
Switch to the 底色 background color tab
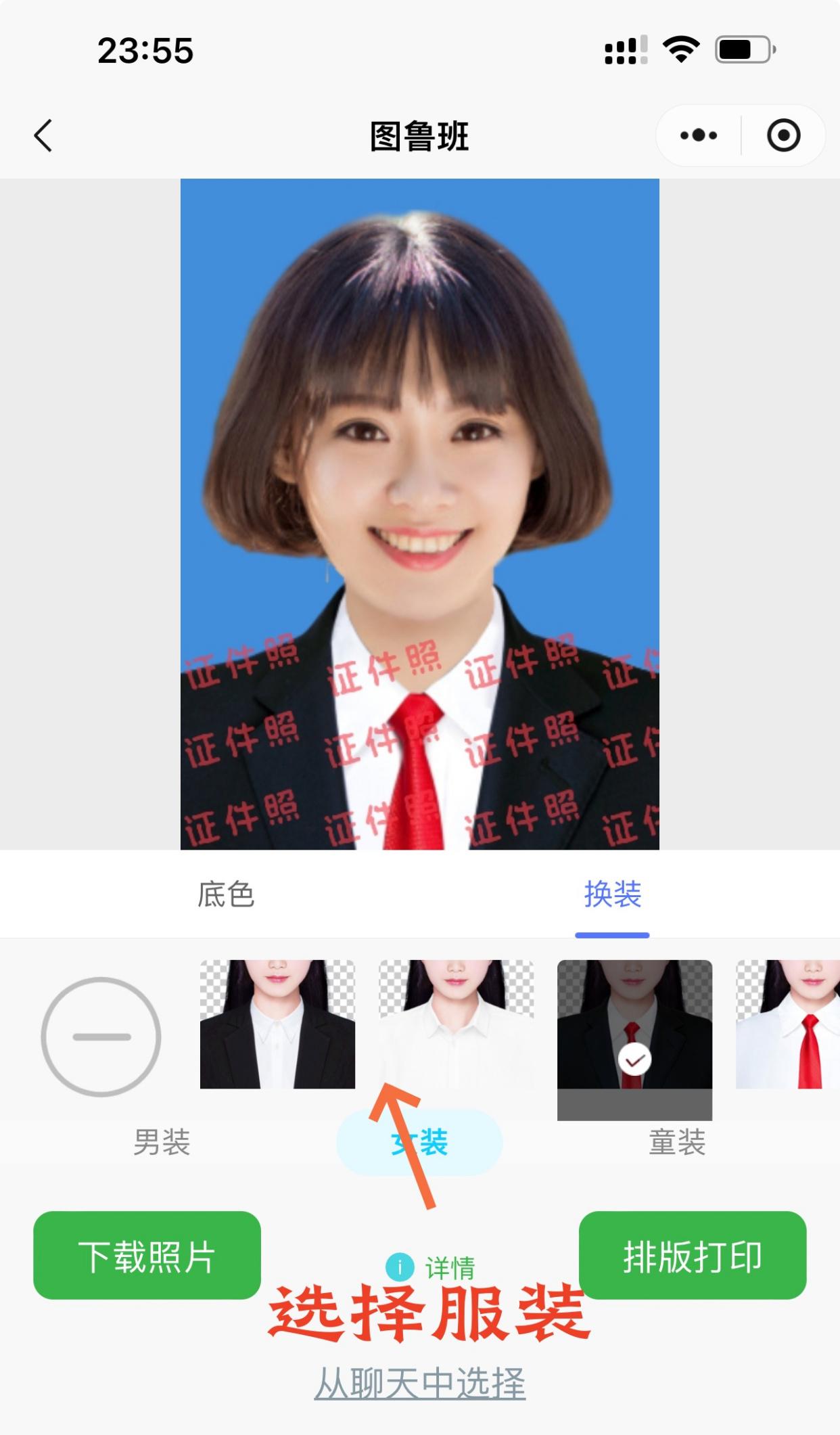[226, 894]
